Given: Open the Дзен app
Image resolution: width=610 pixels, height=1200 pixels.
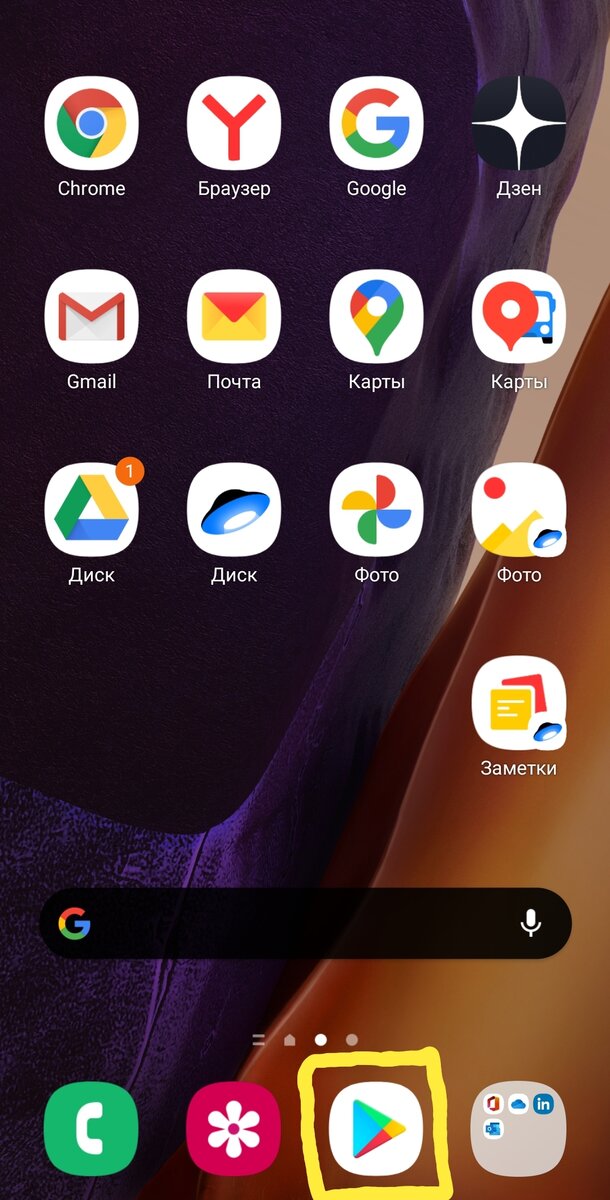Looking at the screenshot, I should pos(519,123).
